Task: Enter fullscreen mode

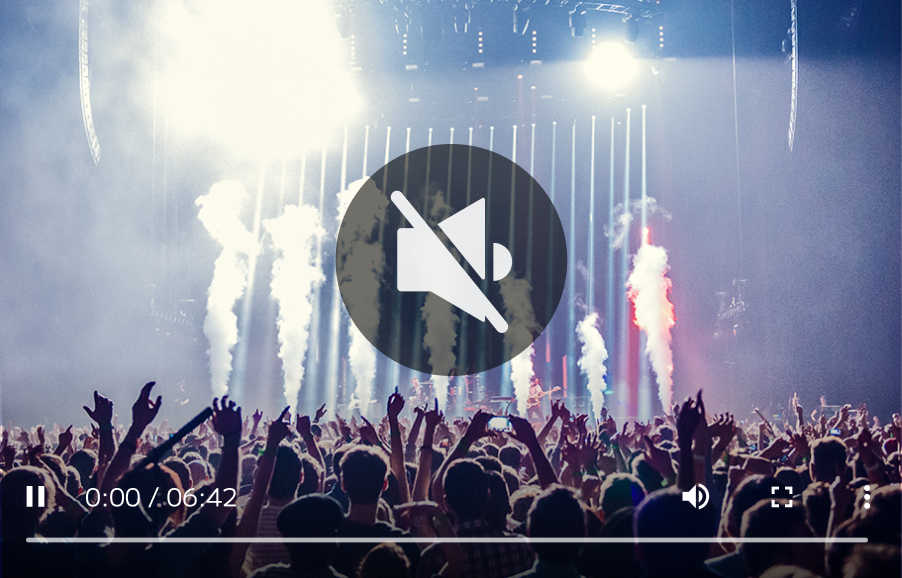Action: (x=782, y=497)
